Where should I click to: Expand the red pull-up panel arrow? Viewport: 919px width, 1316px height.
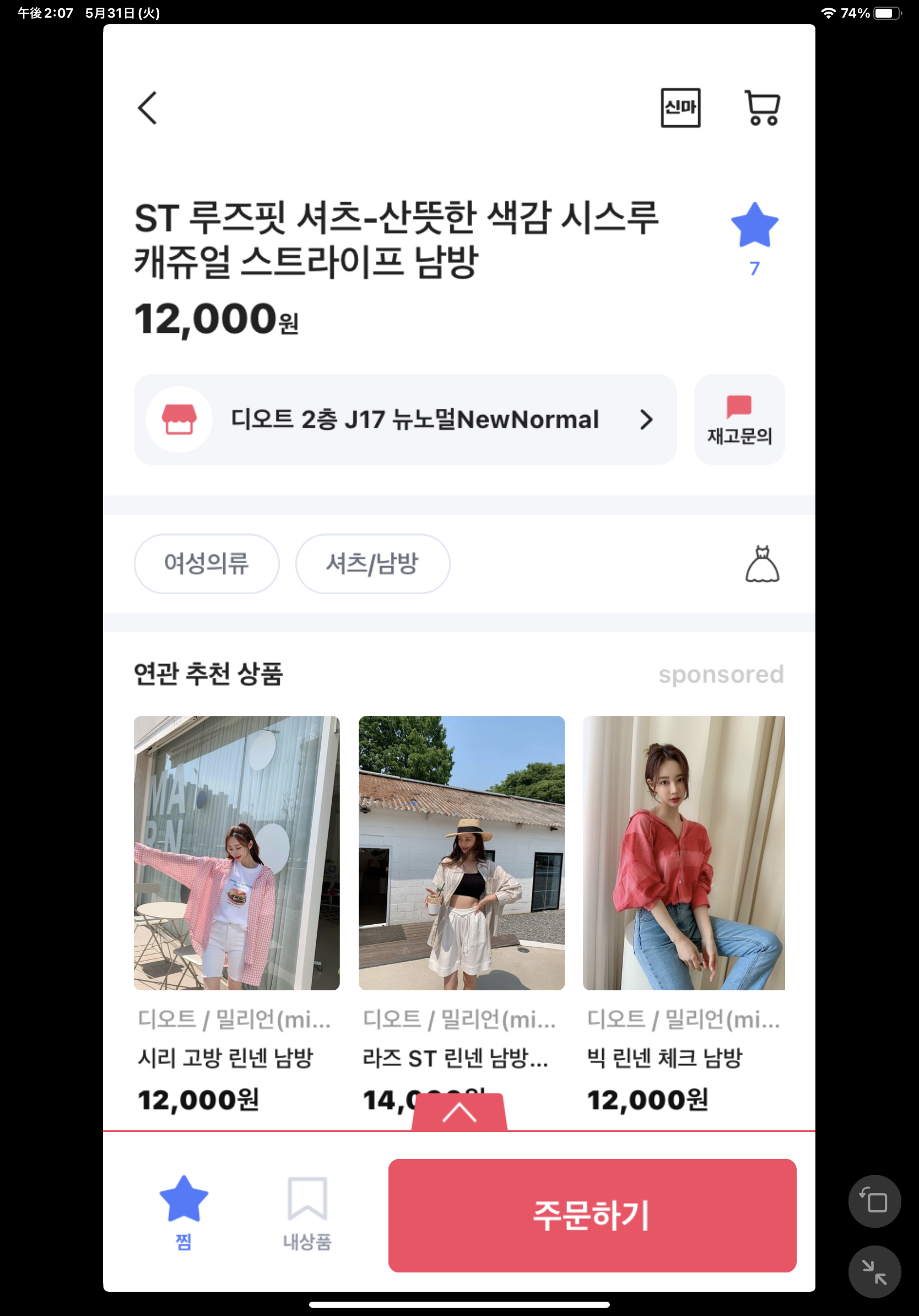(459, 1113)
